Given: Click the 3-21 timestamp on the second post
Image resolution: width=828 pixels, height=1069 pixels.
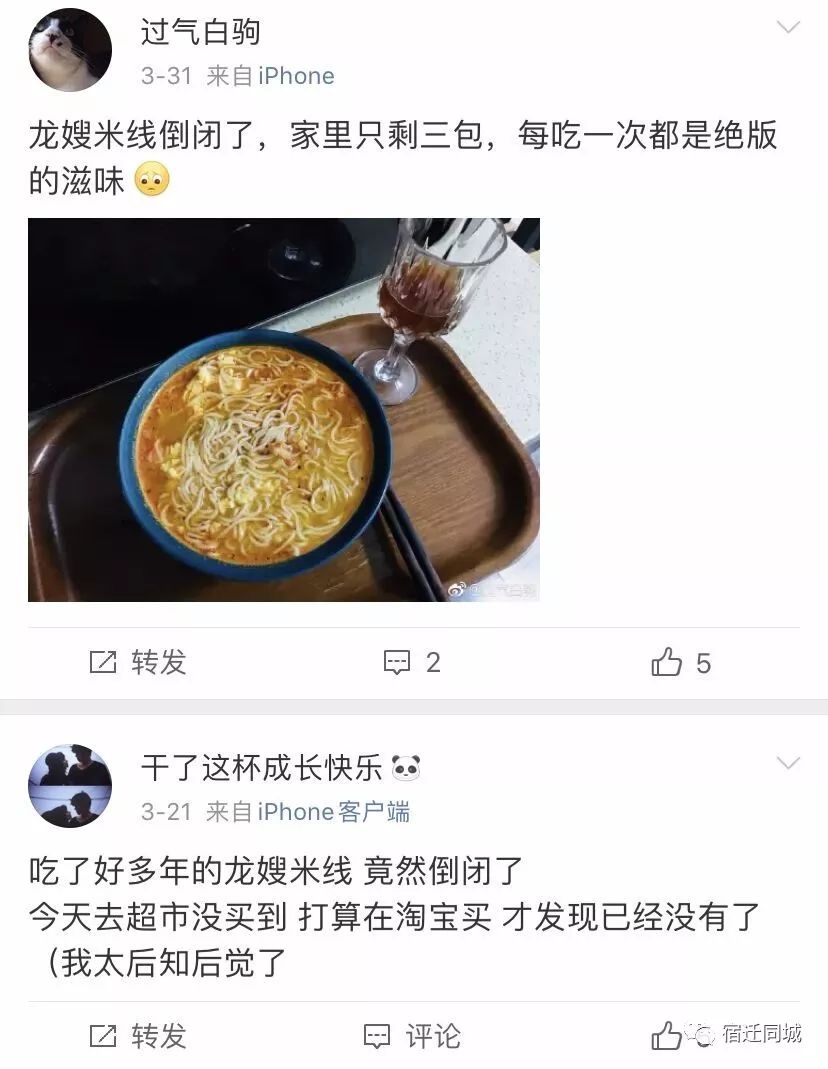Looking at the screenshot, I should 168,812.
